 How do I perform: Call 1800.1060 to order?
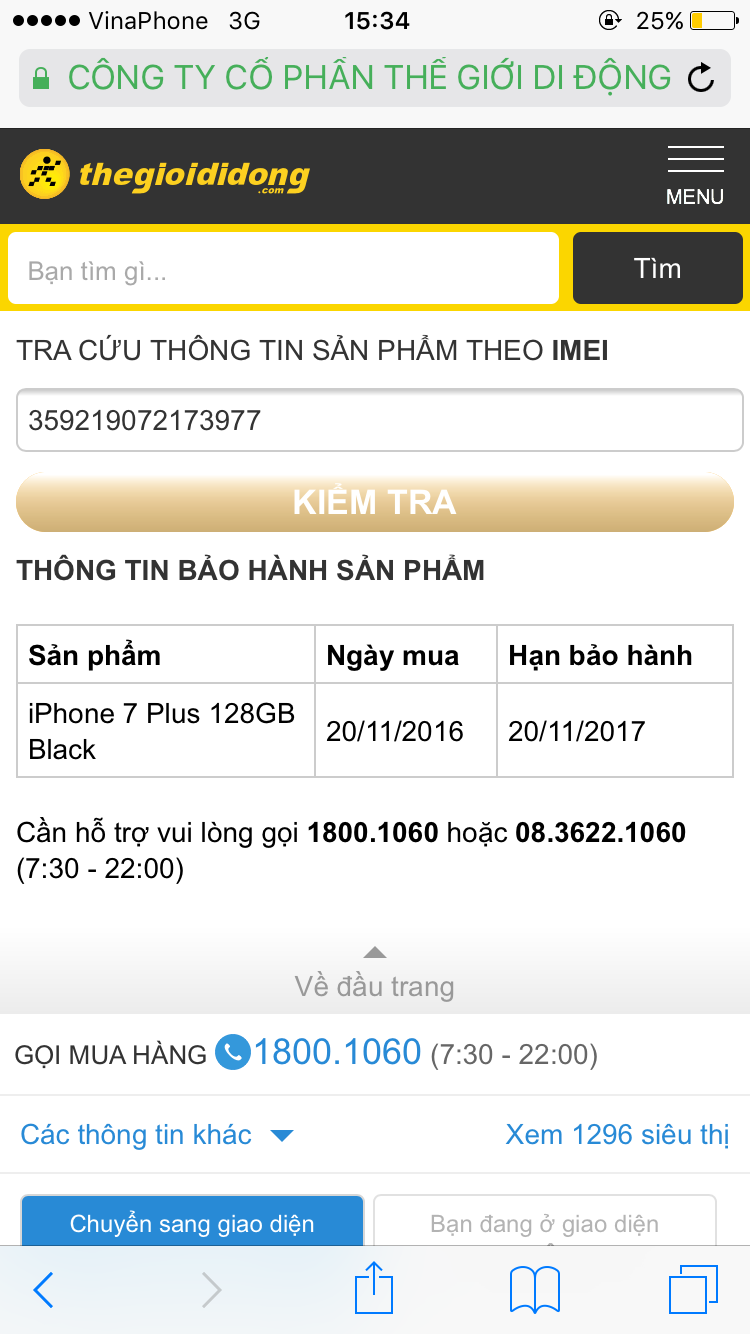pos(336,1053)
